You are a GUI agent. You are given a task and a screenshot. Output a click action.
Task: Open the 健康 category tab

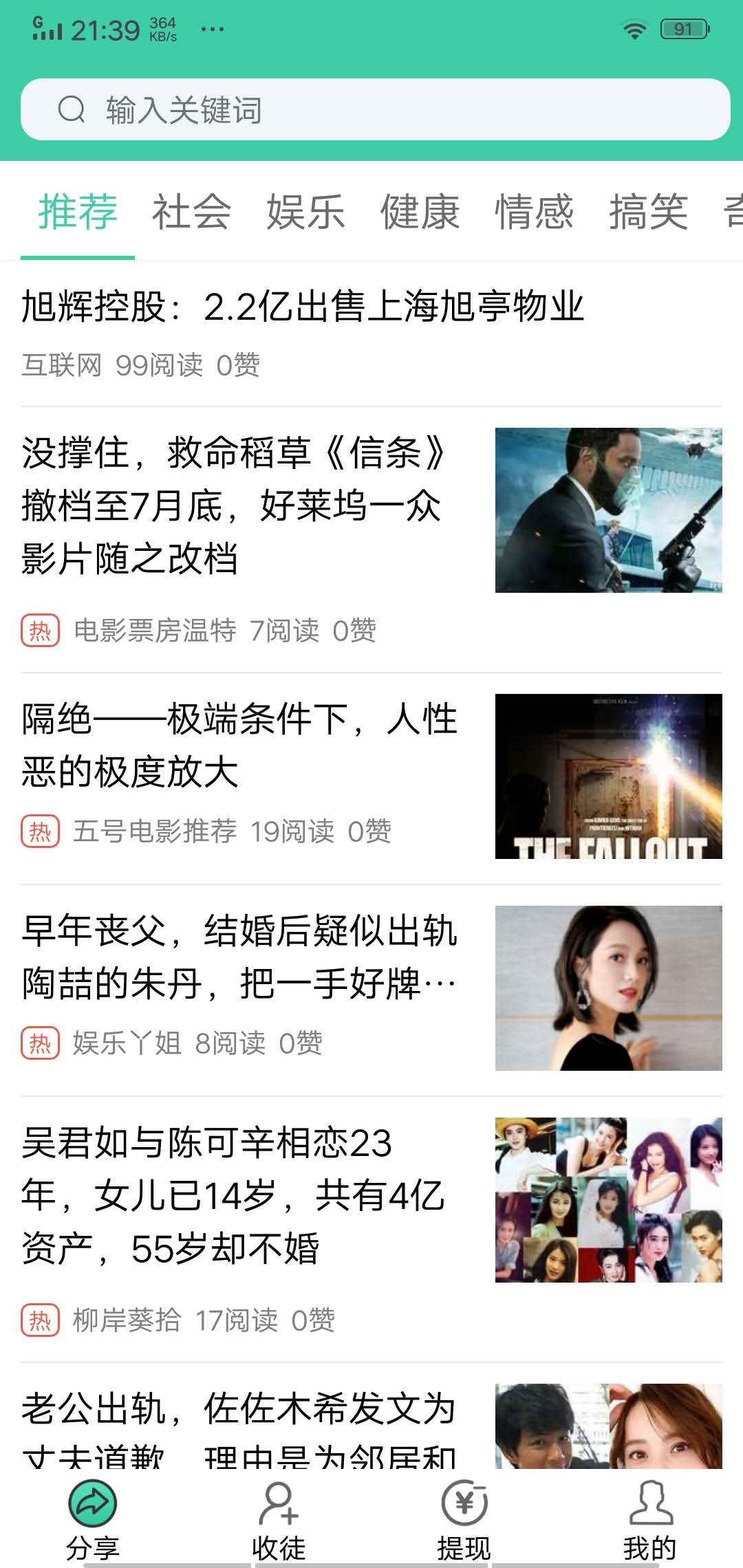tap(420, 212)
